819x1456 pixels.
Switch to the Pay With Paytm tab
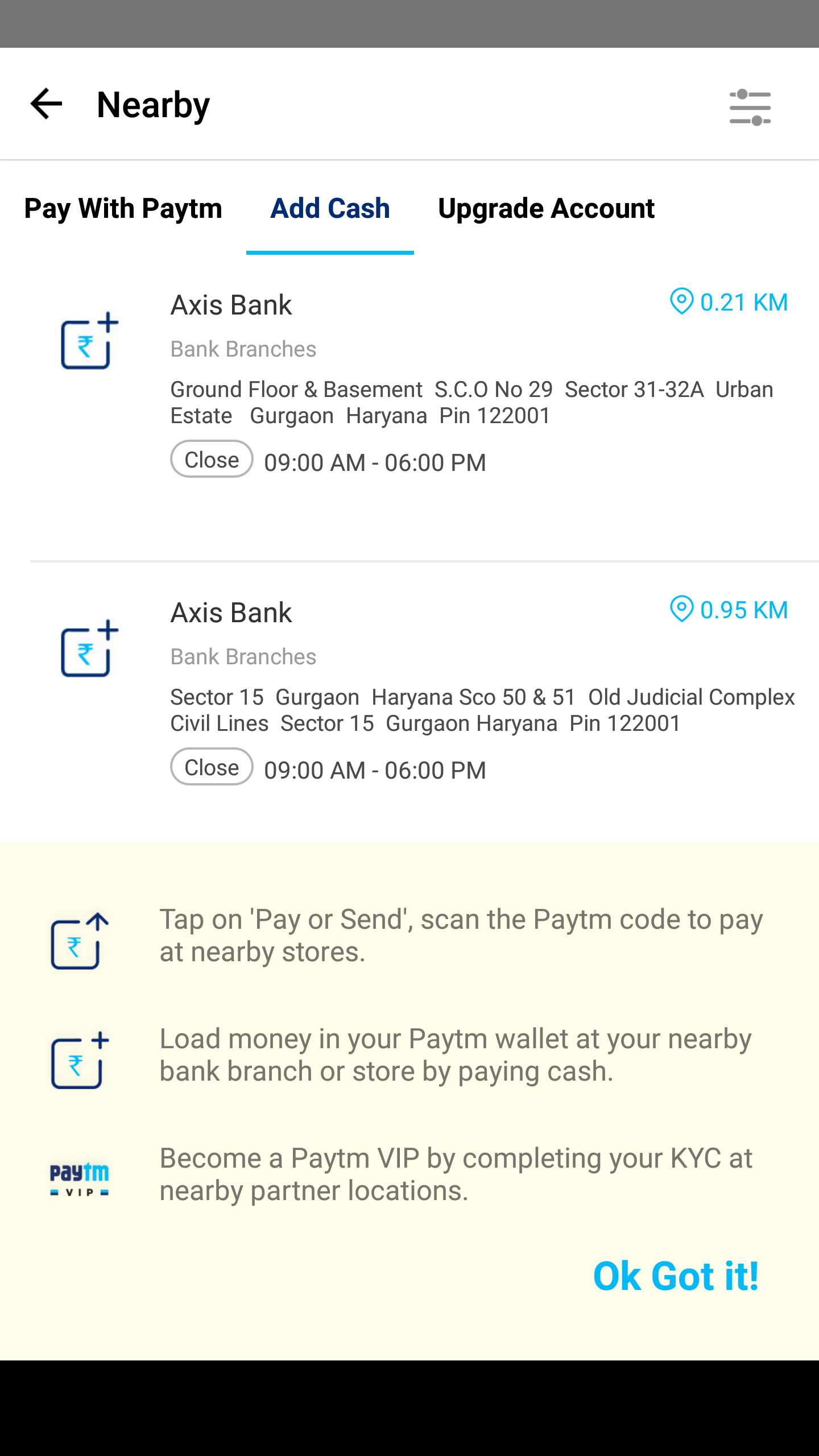(123, 208)
